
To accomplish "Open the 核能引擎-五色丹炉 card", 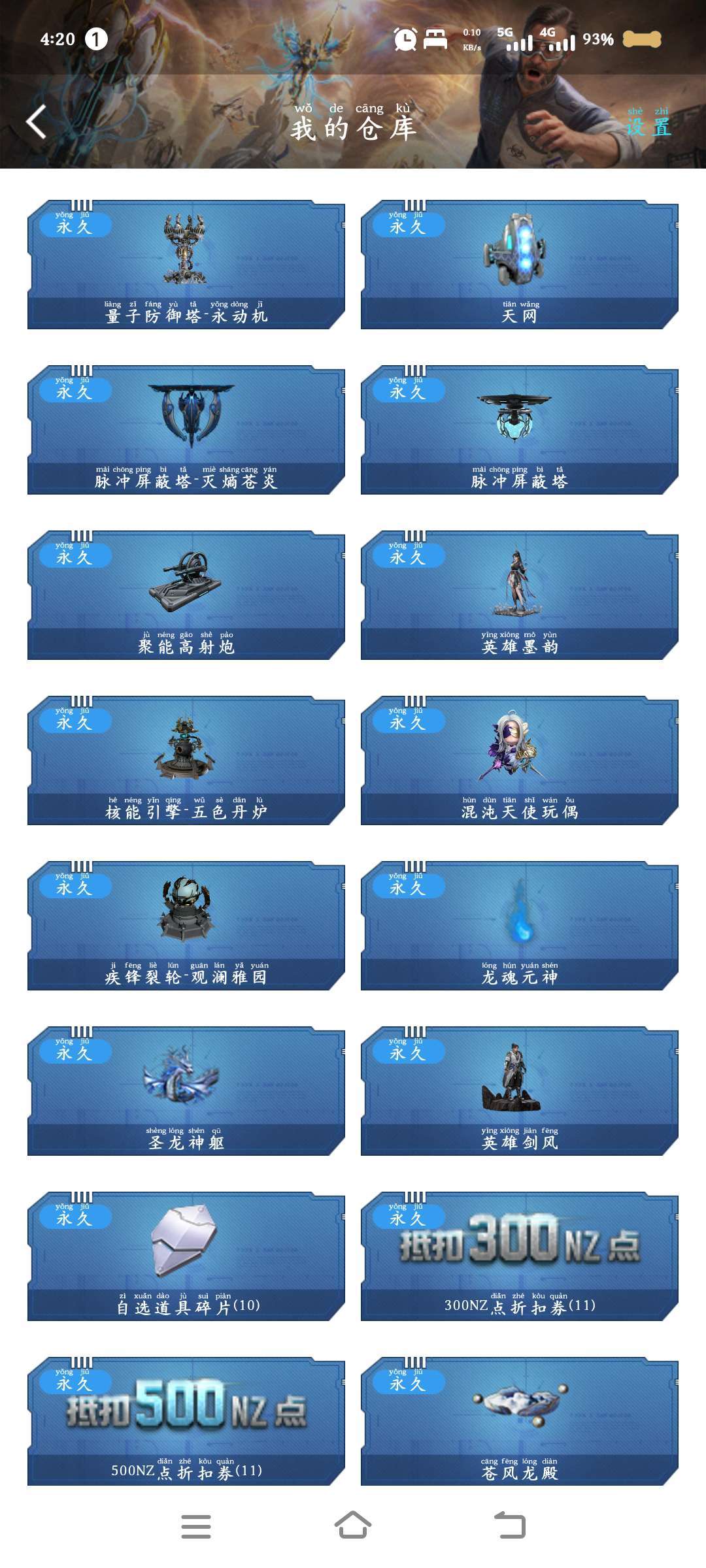I will [x=186, y=760].
